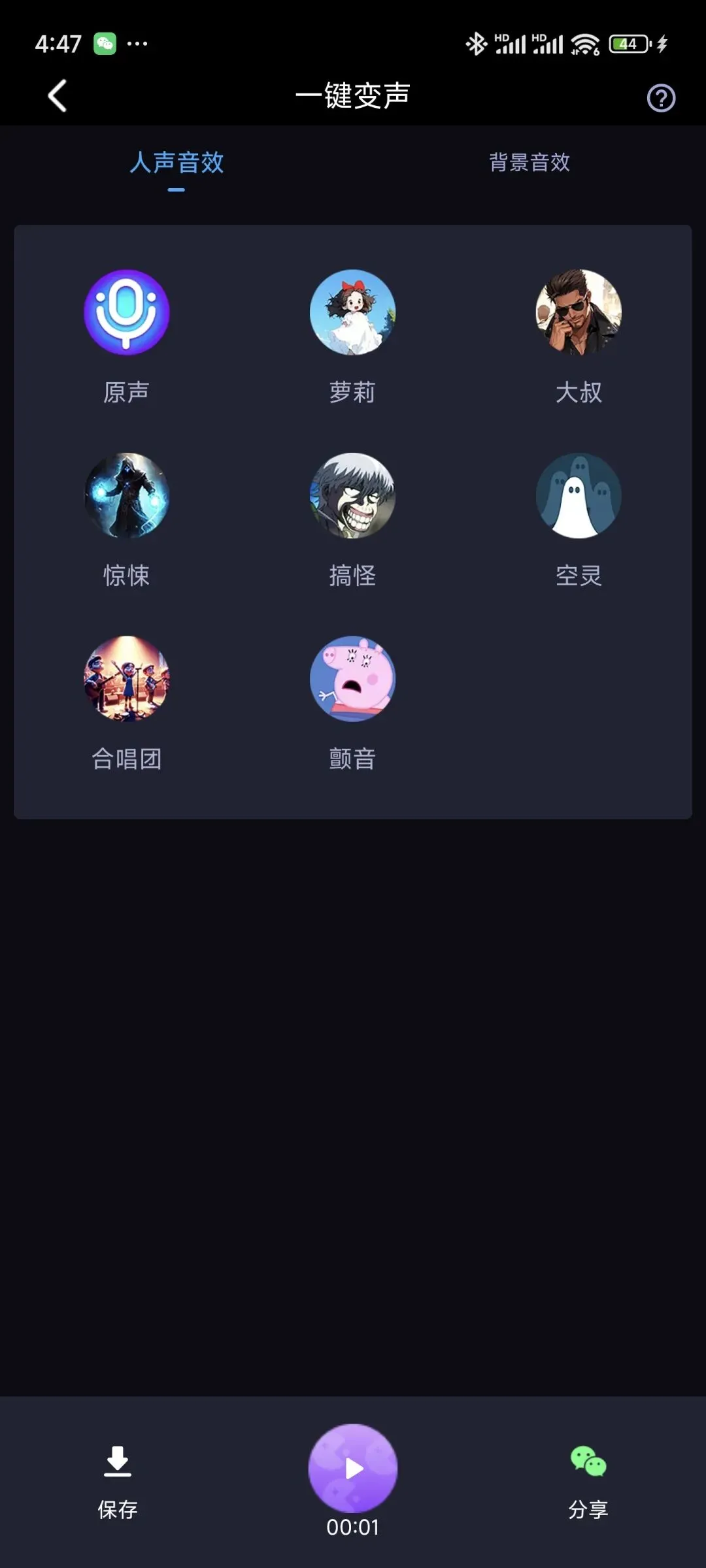Switch to the 背景音效 tab
Image resolution: width=706 pixels, height=1568 pixels.
529,162
